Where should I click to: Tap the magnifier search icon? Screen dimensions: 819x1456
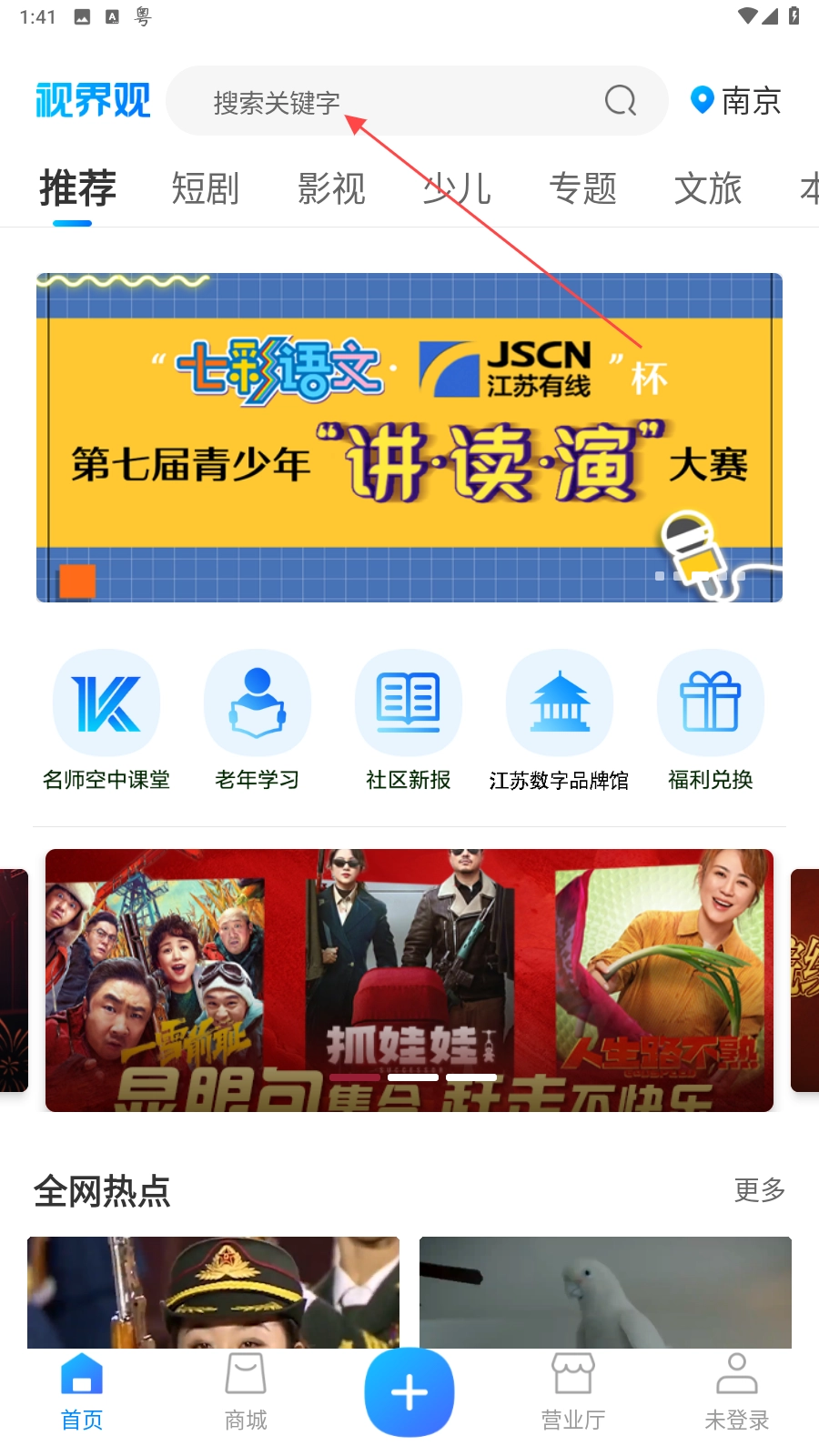click(x=621, y=101)
